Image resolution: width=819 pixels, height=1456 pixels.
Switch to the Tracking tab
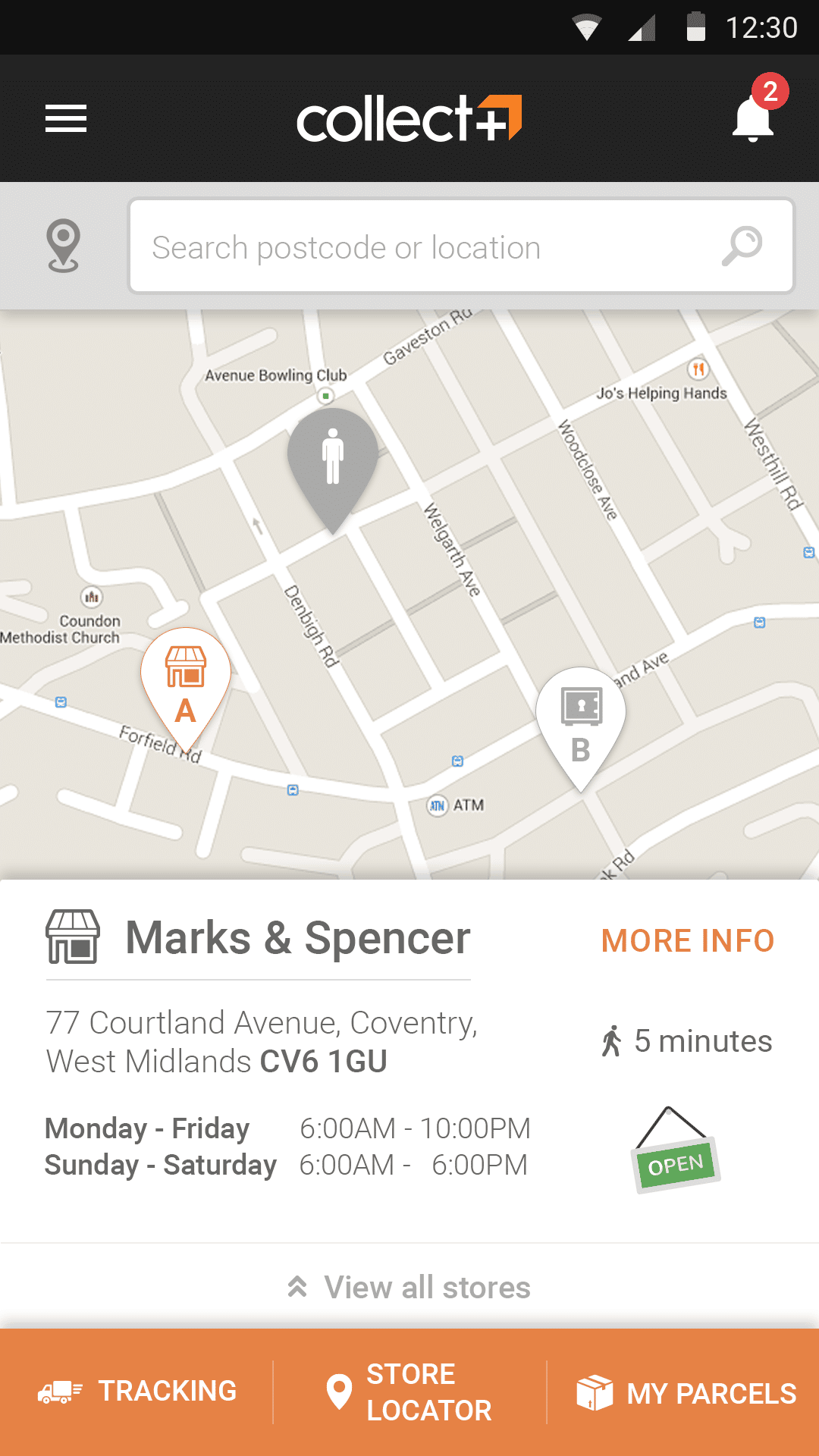pyautogui.click(x=137, y=1392)
